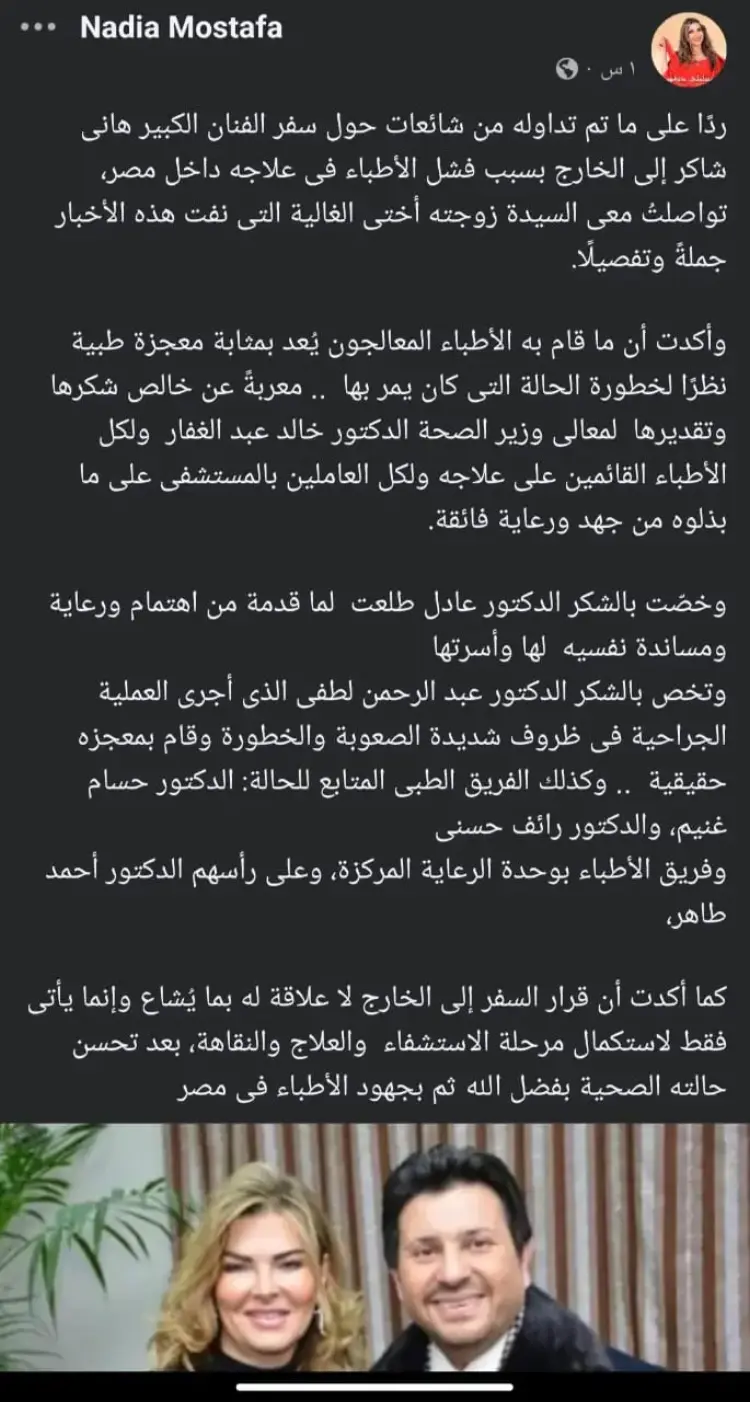This screenshot has width=750, height=1402.
Task: Open the post's three-dot options menu
Action: (38, 27)
